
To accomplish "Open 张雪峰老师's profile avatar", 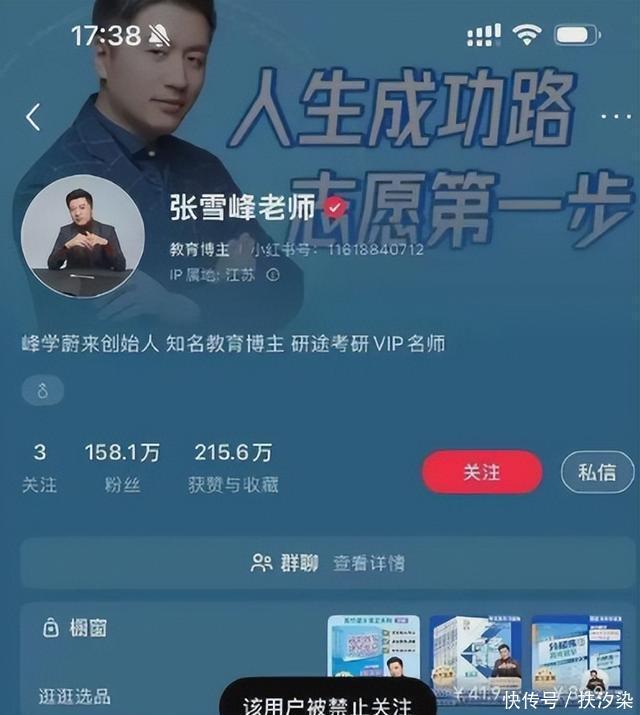I will (x=83, y=237).
